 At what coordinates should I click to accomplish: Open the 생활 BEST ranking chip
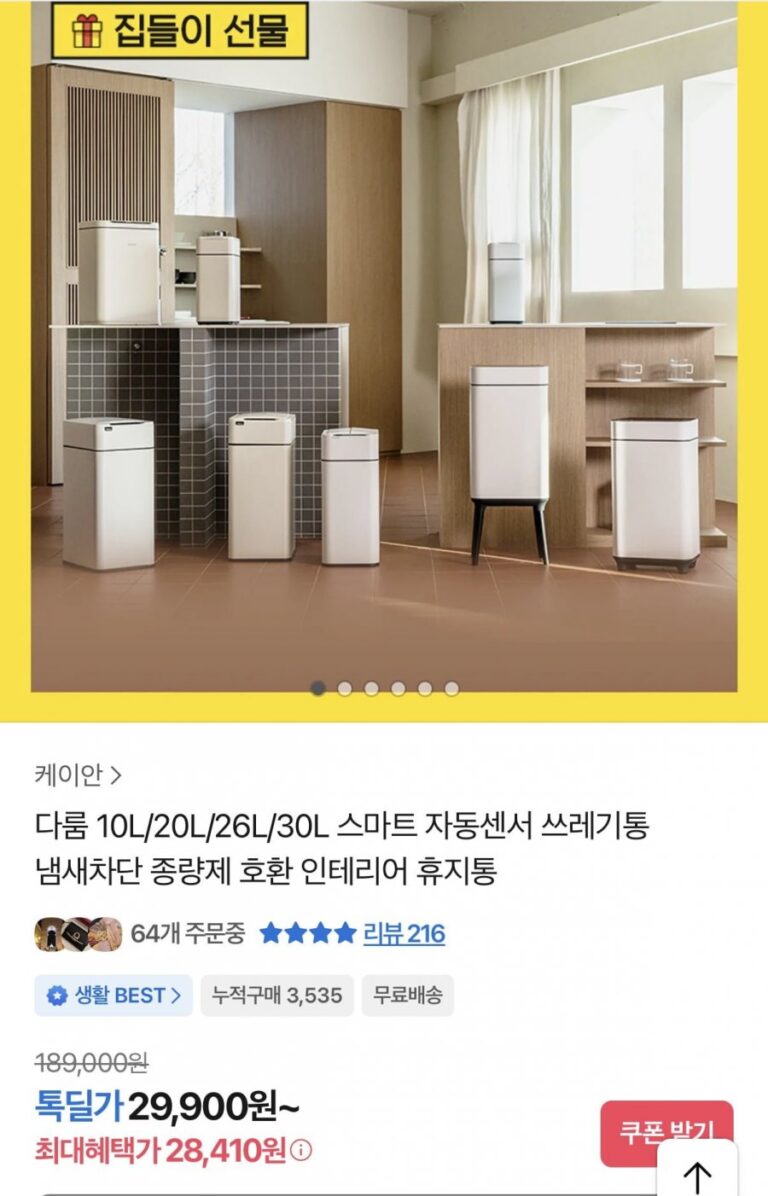(x=114, y=995)
